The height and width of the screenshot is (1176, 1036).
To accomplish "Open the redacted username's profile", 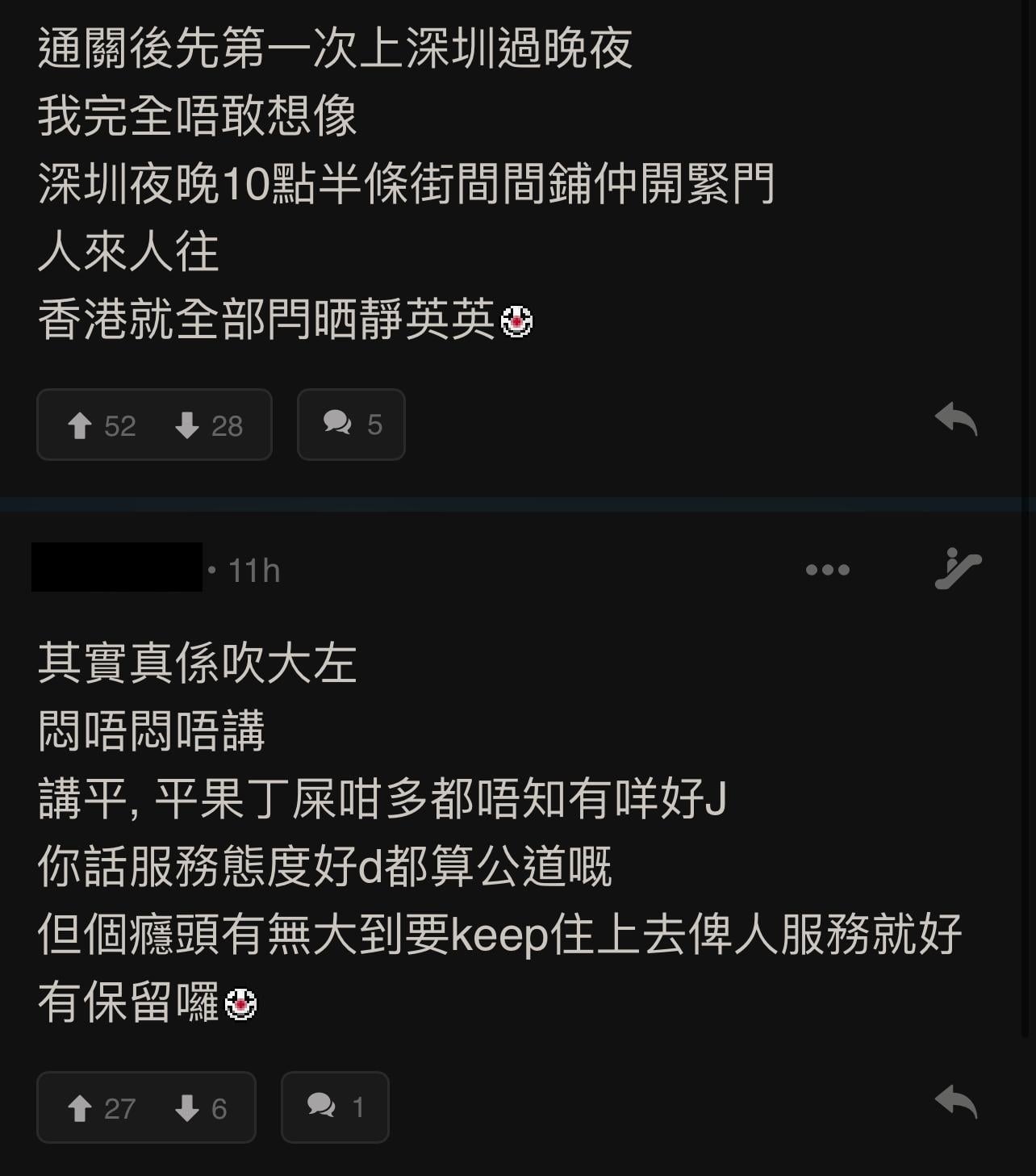I will point(117,567).
